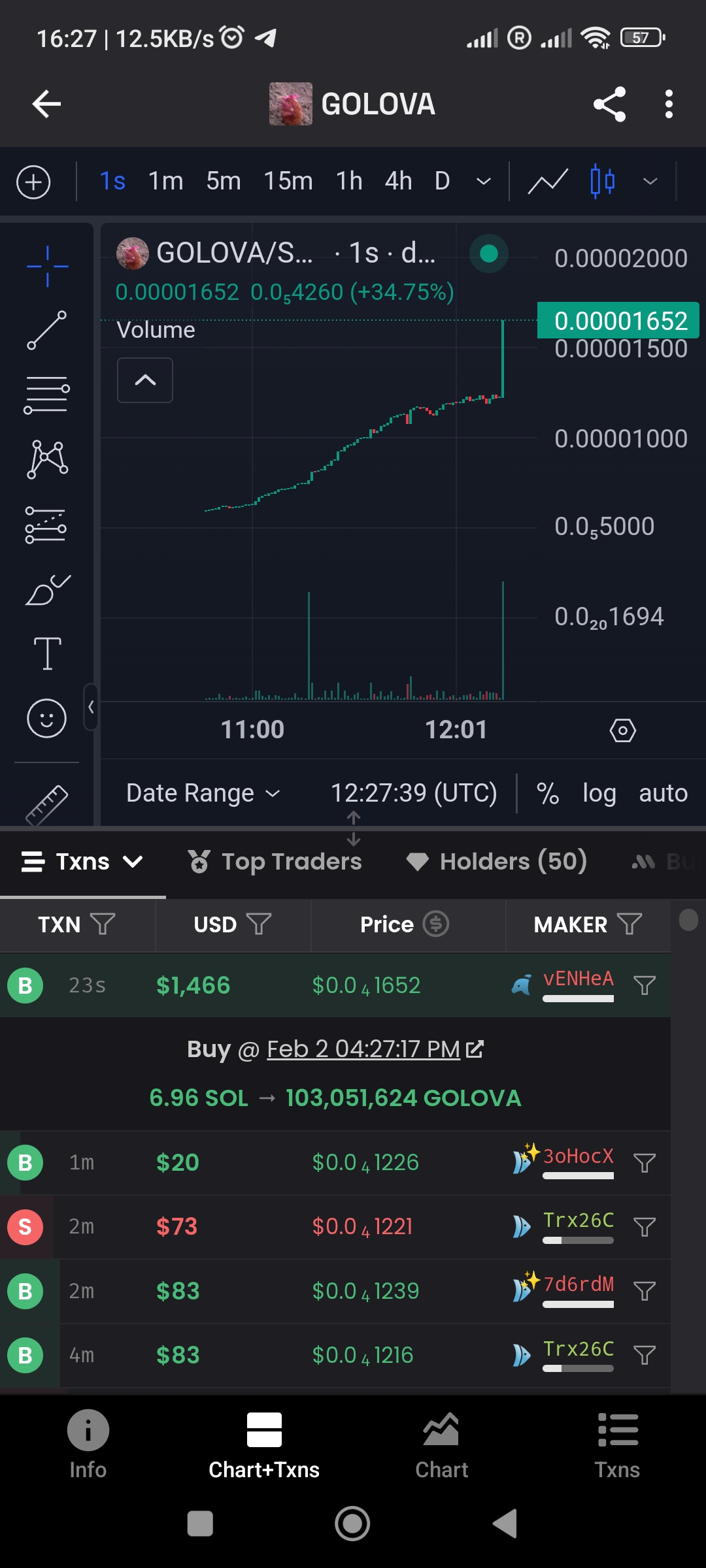
Task: View the Holders (50) tab
Action: tap(497, 862)
